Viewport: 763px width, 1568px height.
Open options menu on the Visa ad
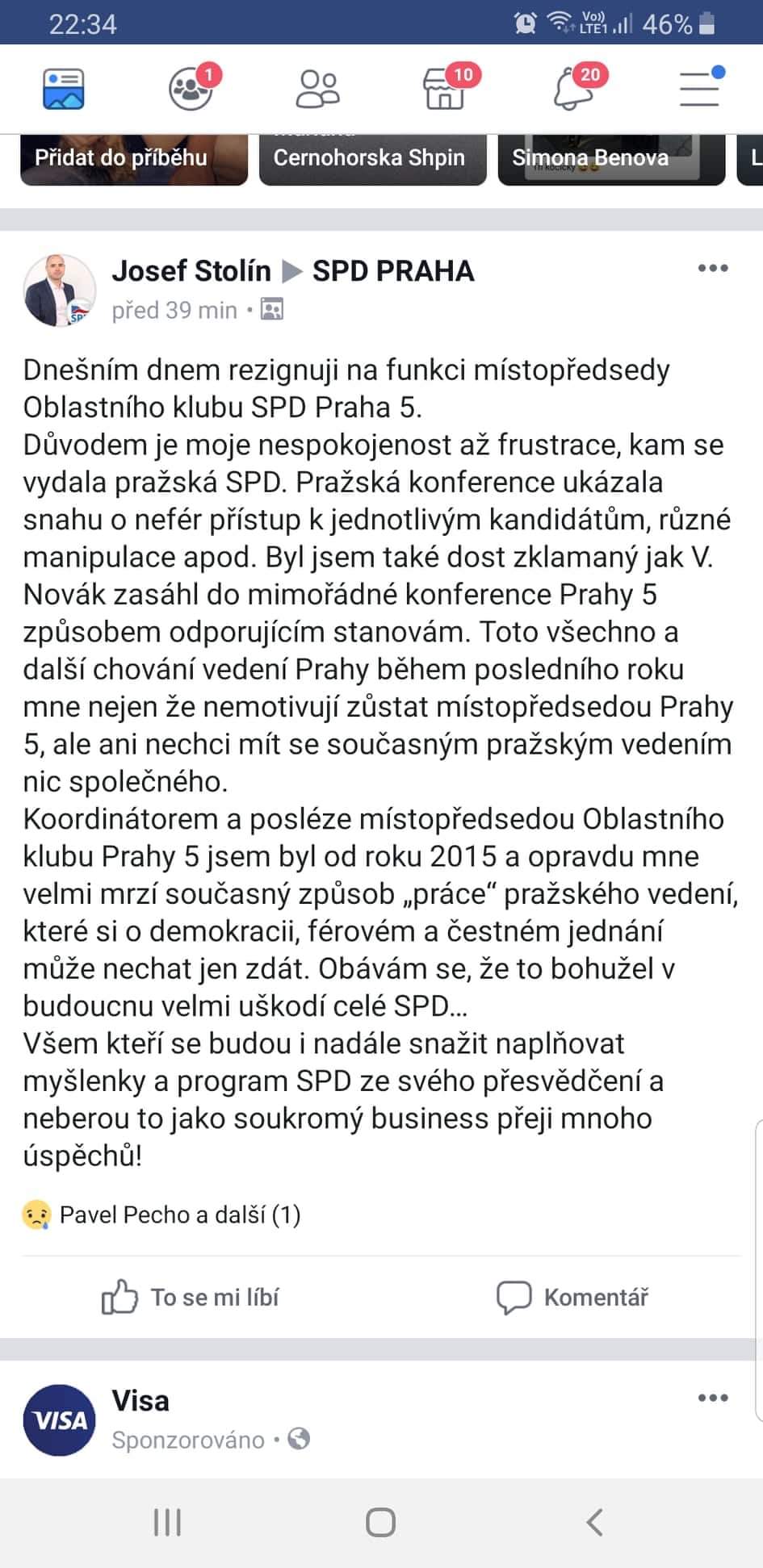point(713,1399)
